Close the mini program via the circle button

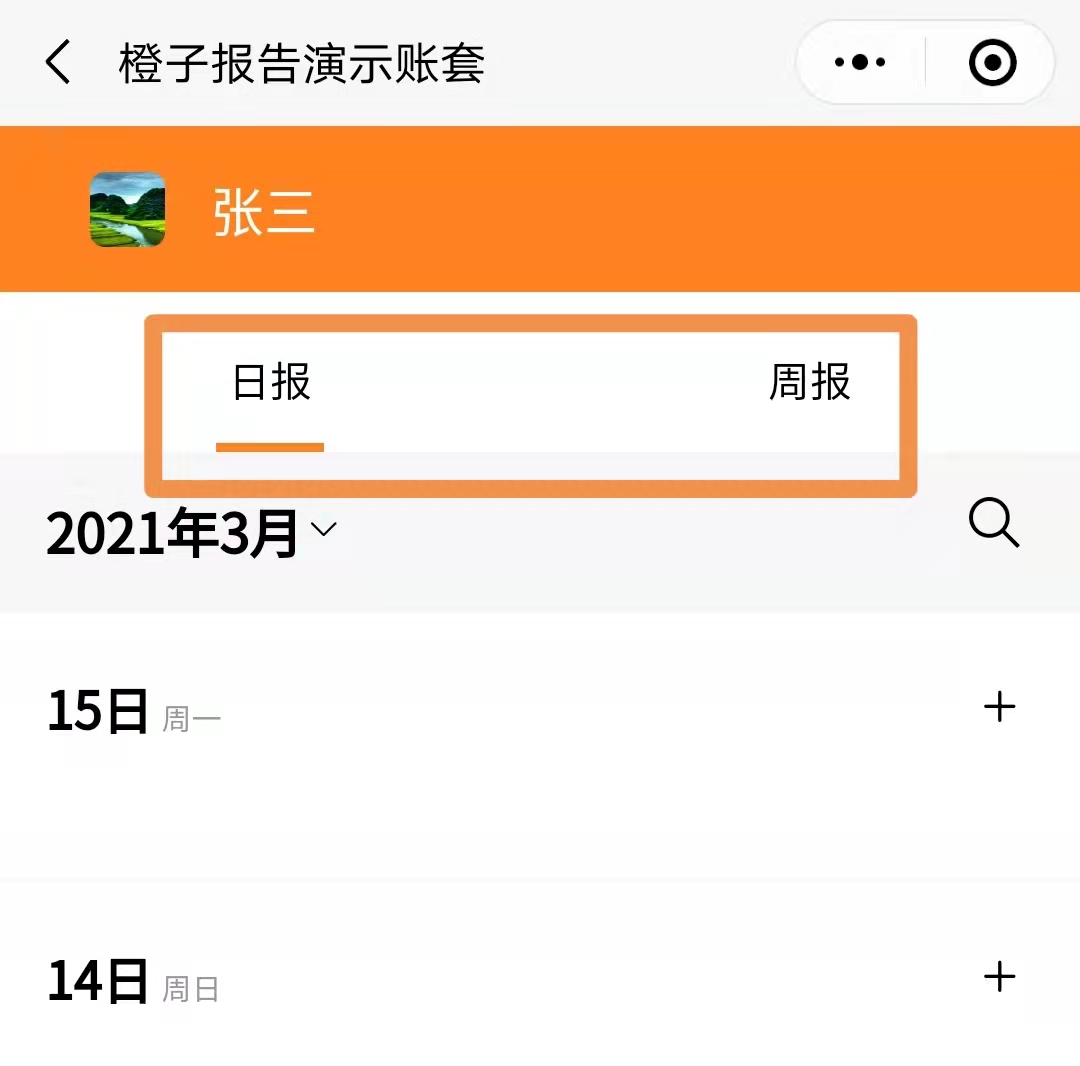(992, 63)
